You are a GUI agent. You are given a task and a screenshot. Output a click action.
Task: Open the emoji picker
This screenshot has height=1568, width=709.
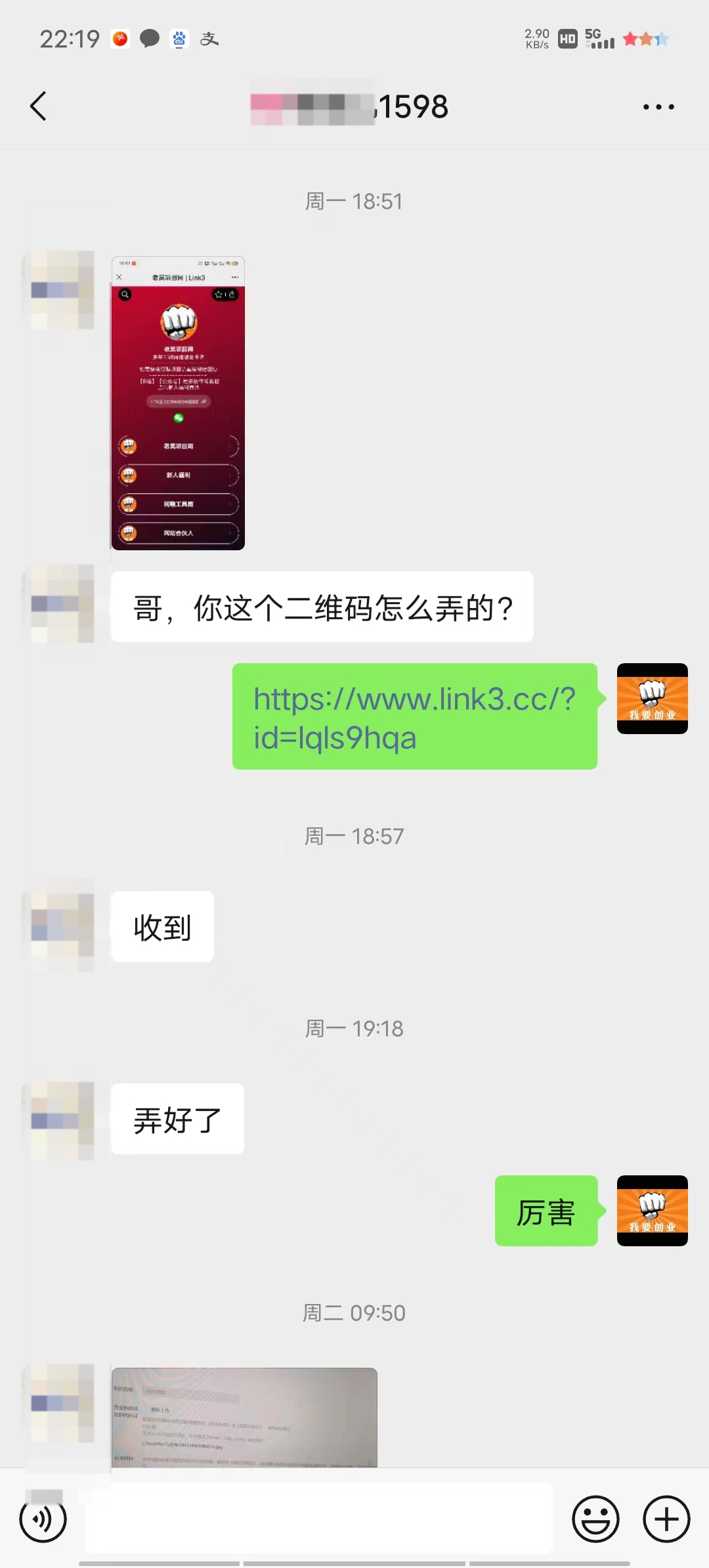click(595, 1519)
